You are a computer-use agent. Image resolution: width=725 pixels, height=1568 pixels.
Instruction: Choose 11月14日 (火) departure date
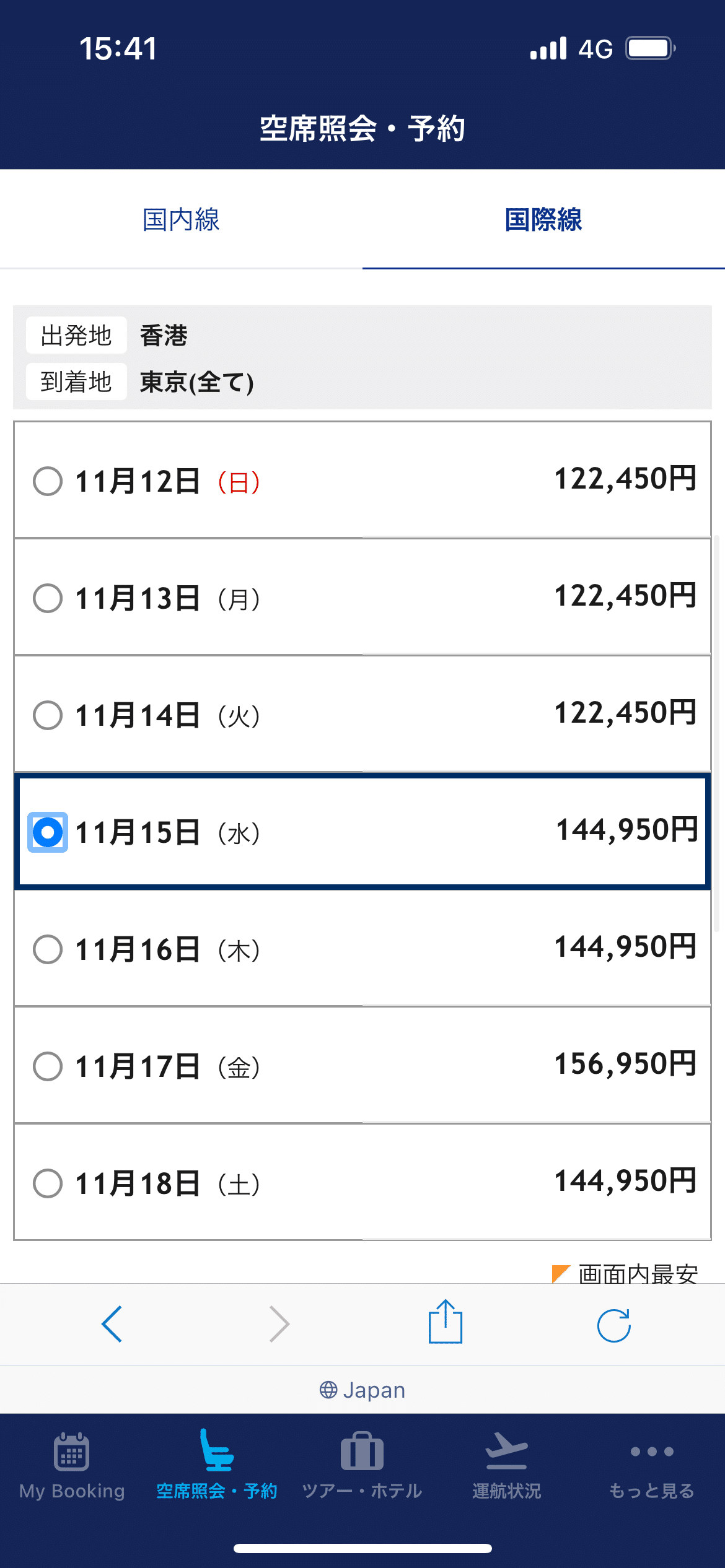coord(362,715)
